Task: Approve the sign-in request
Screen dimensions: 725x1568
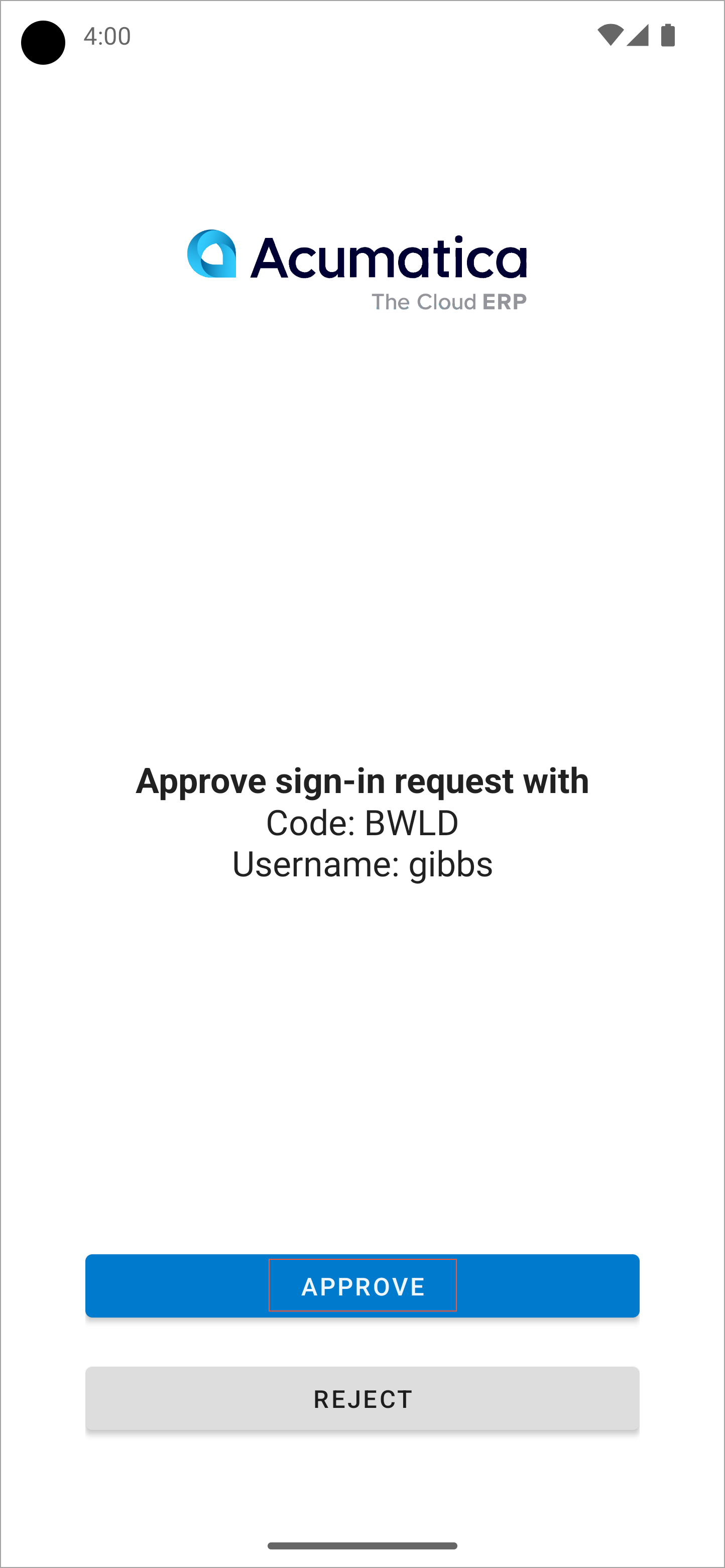Action: pyautogui.click(x=362, y=1286)
